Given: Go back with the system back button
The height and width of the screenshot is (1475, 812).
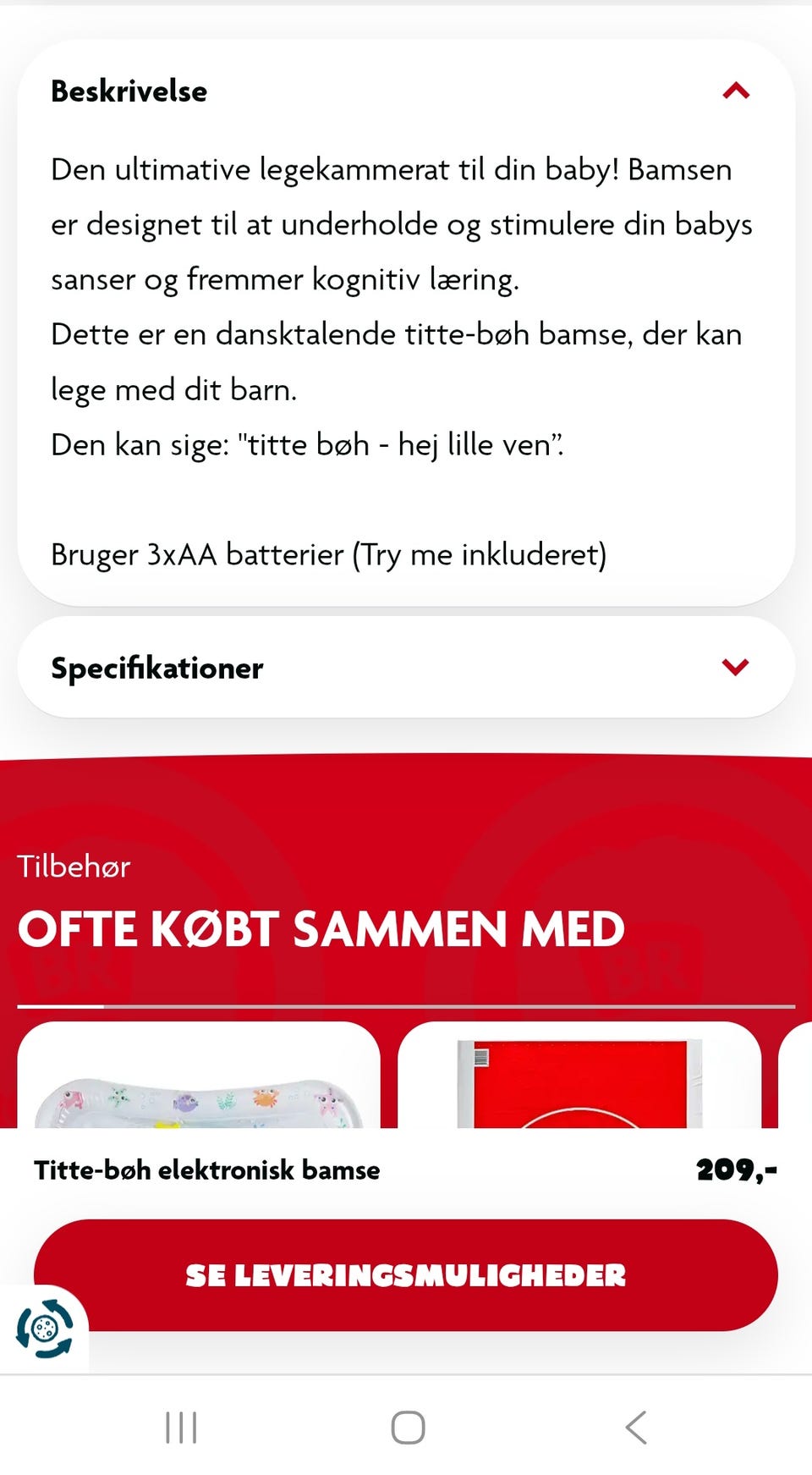Looking at the screenshot, I should pos(636,1427).
